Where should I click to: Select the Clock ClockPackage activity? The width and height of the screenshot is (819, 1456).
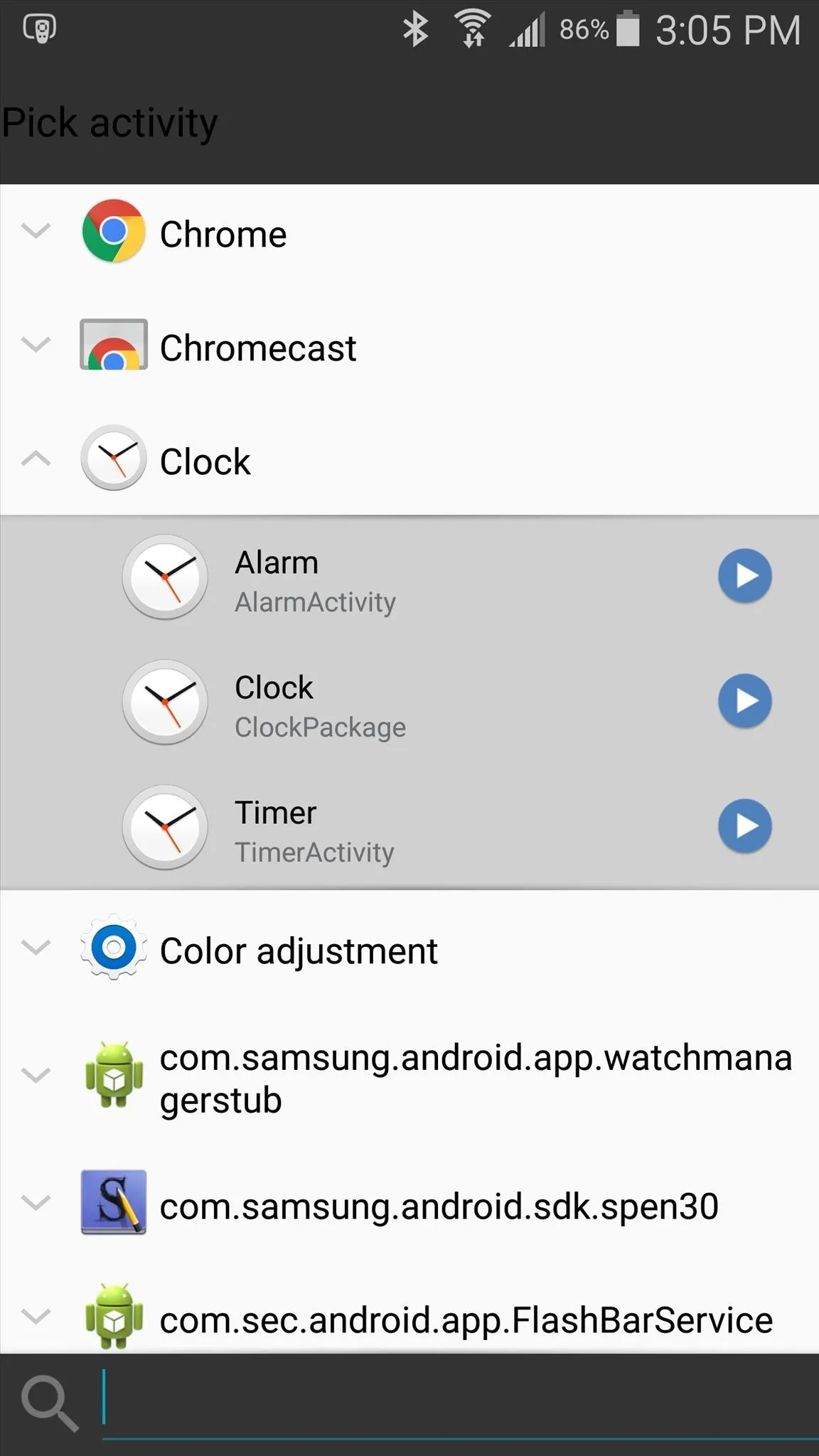(x=409, y=702)
